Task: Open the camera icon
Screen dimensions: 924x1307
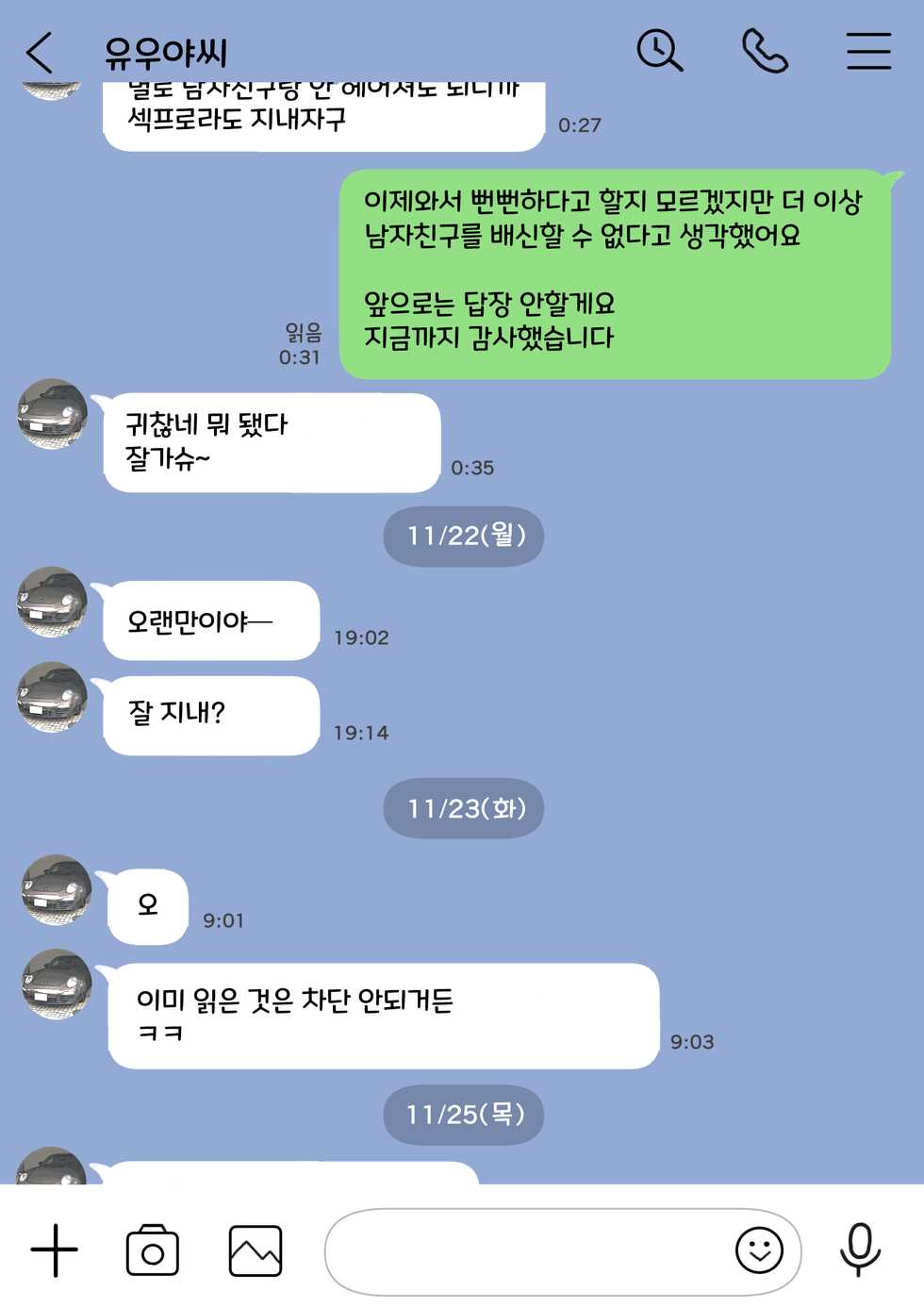Action: point(153,1249)
